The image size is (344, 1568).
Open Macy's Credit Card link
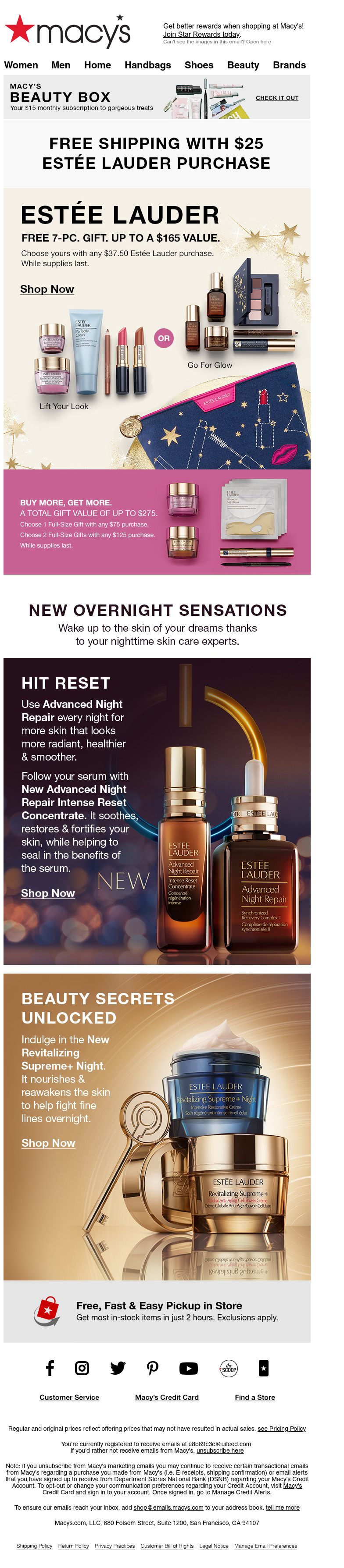[x=167, y=1397]
